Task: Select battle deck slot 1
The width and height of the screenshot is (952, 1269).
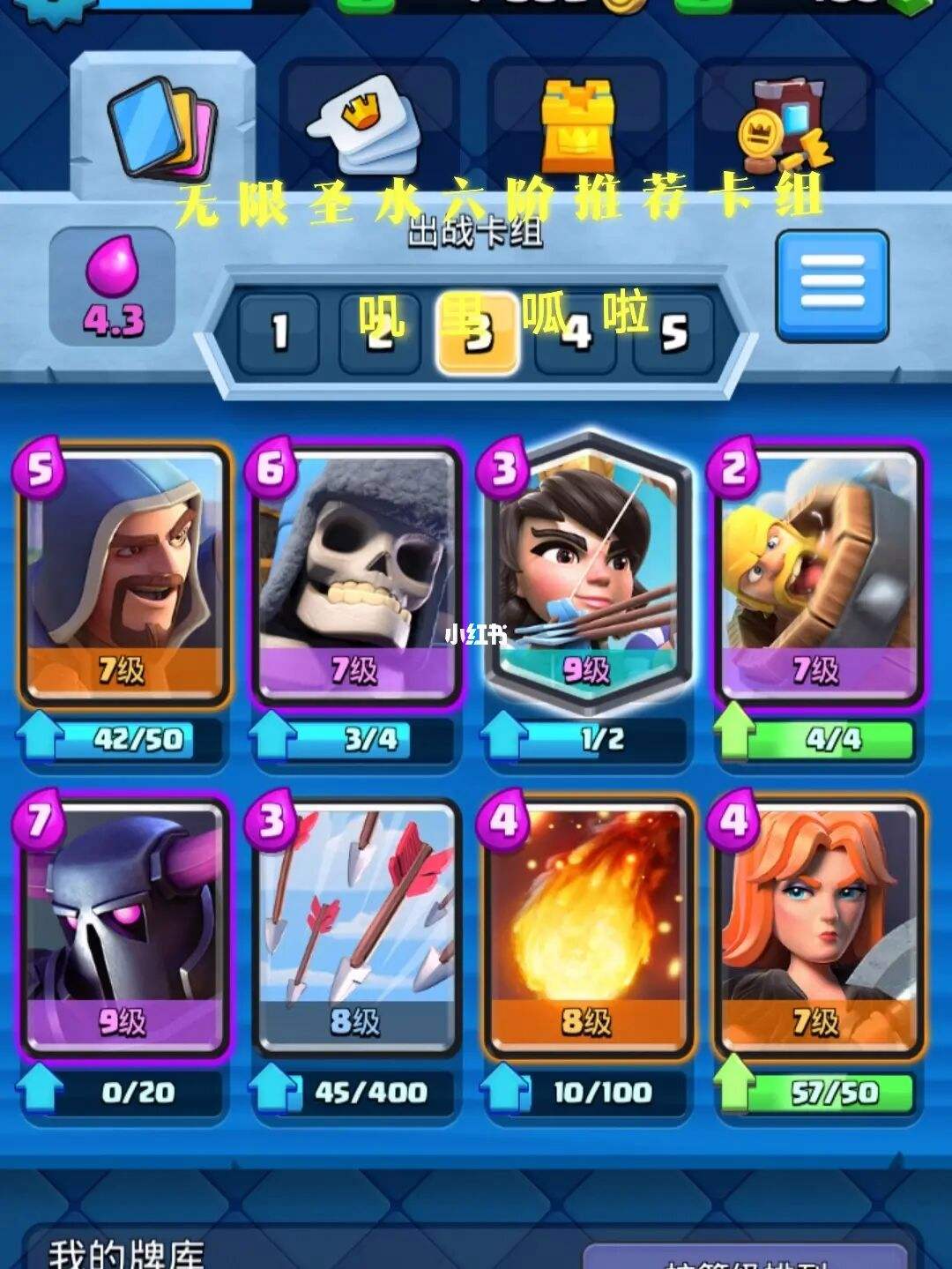Action: point(279,333)
